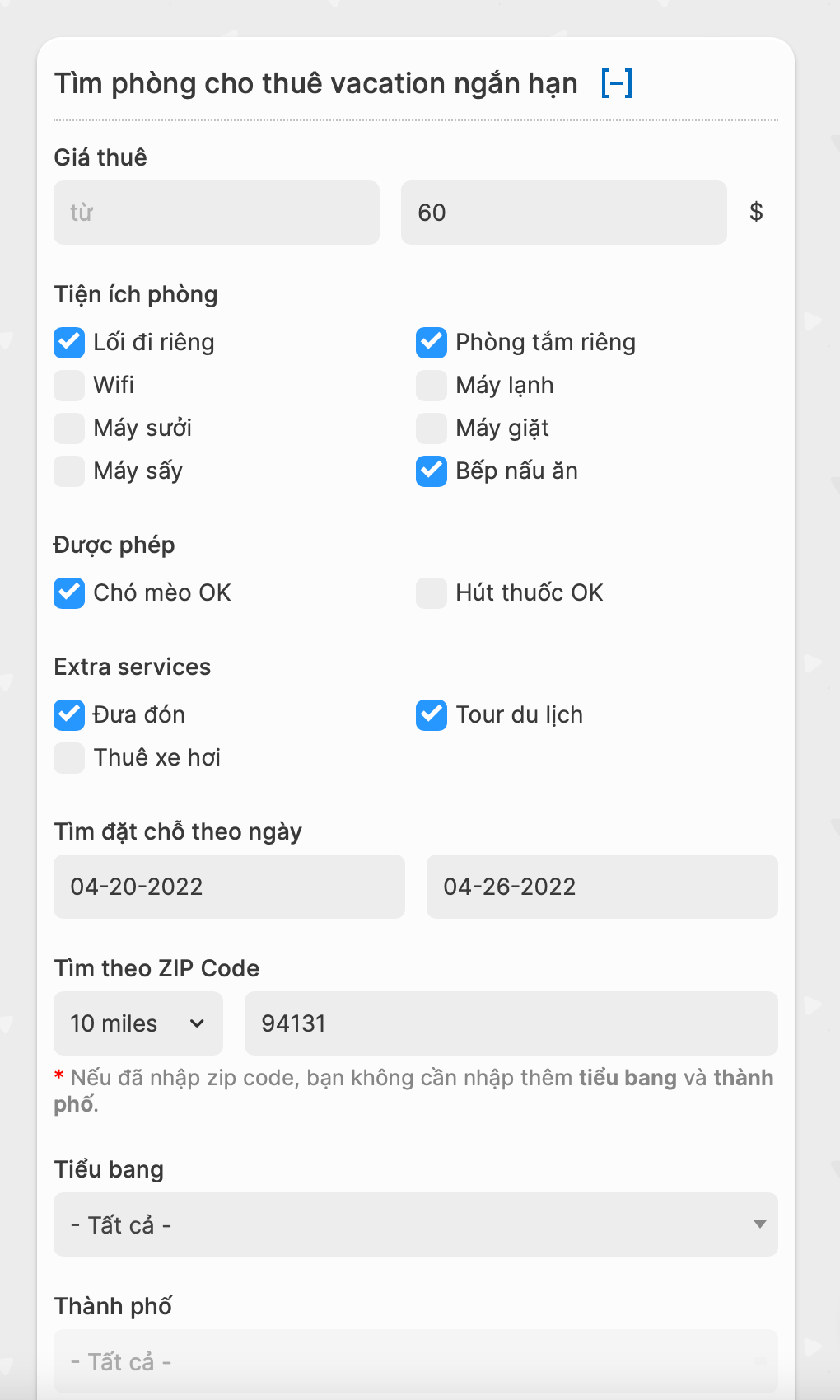Uncheck Bếp nấu ăn
The width and height of the screenshot is (840, 1400).
click(432, 471)
